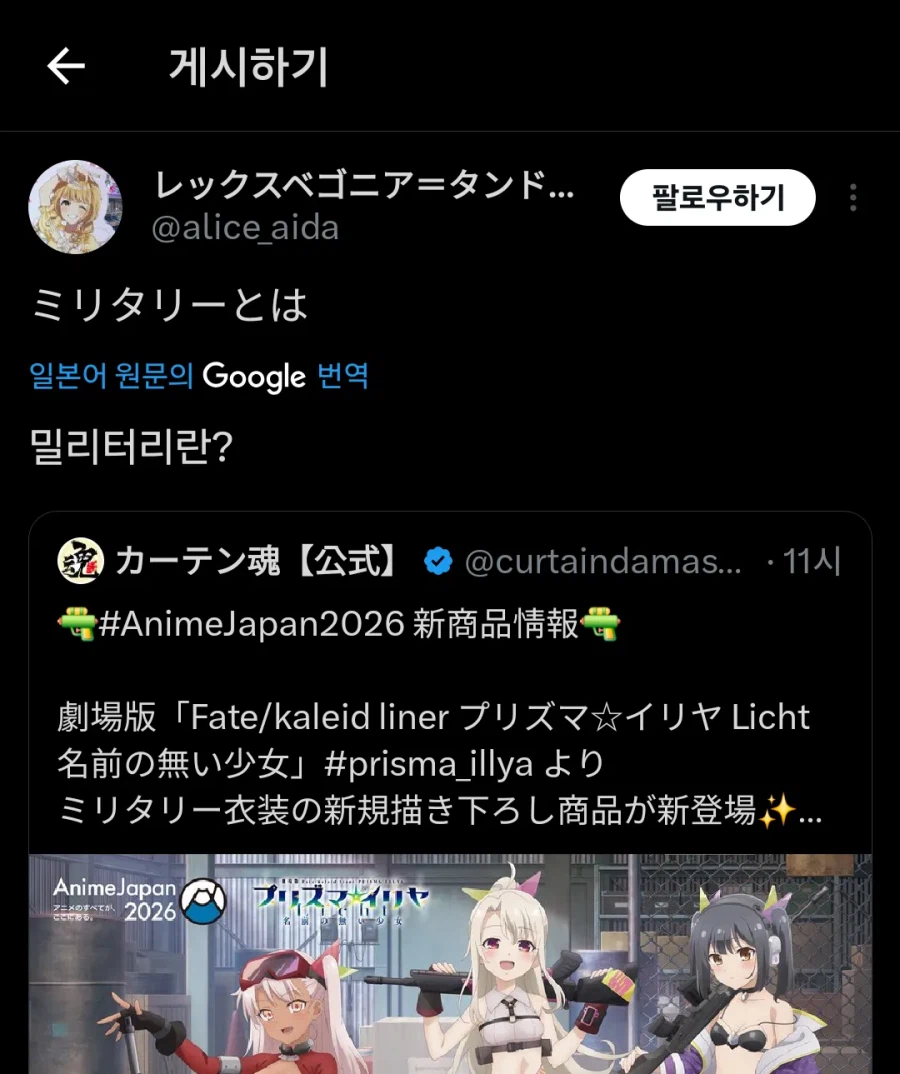Go back using the arrow icon

coord(66,67)
